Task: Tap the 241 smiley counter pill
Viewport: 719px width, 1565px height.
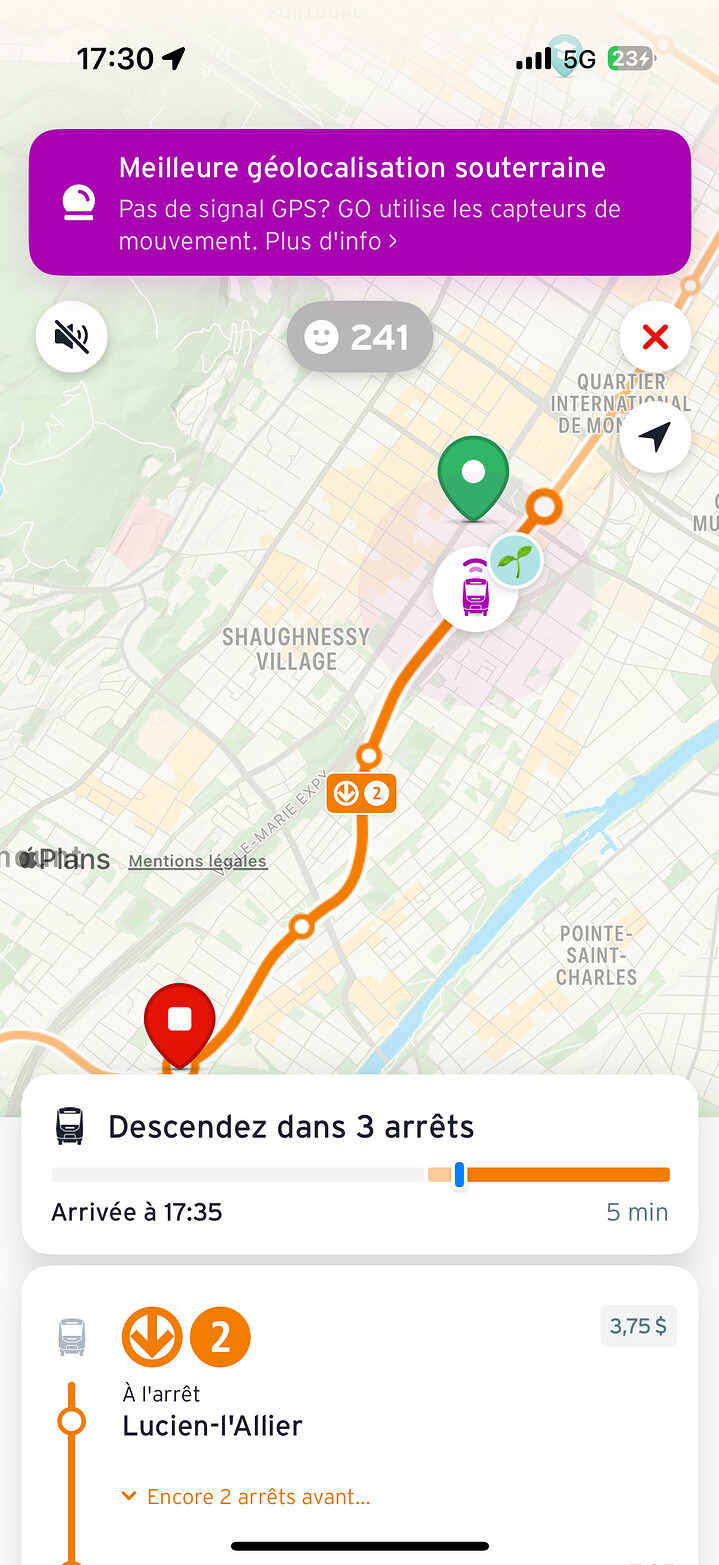Action: tap(359, 338)
